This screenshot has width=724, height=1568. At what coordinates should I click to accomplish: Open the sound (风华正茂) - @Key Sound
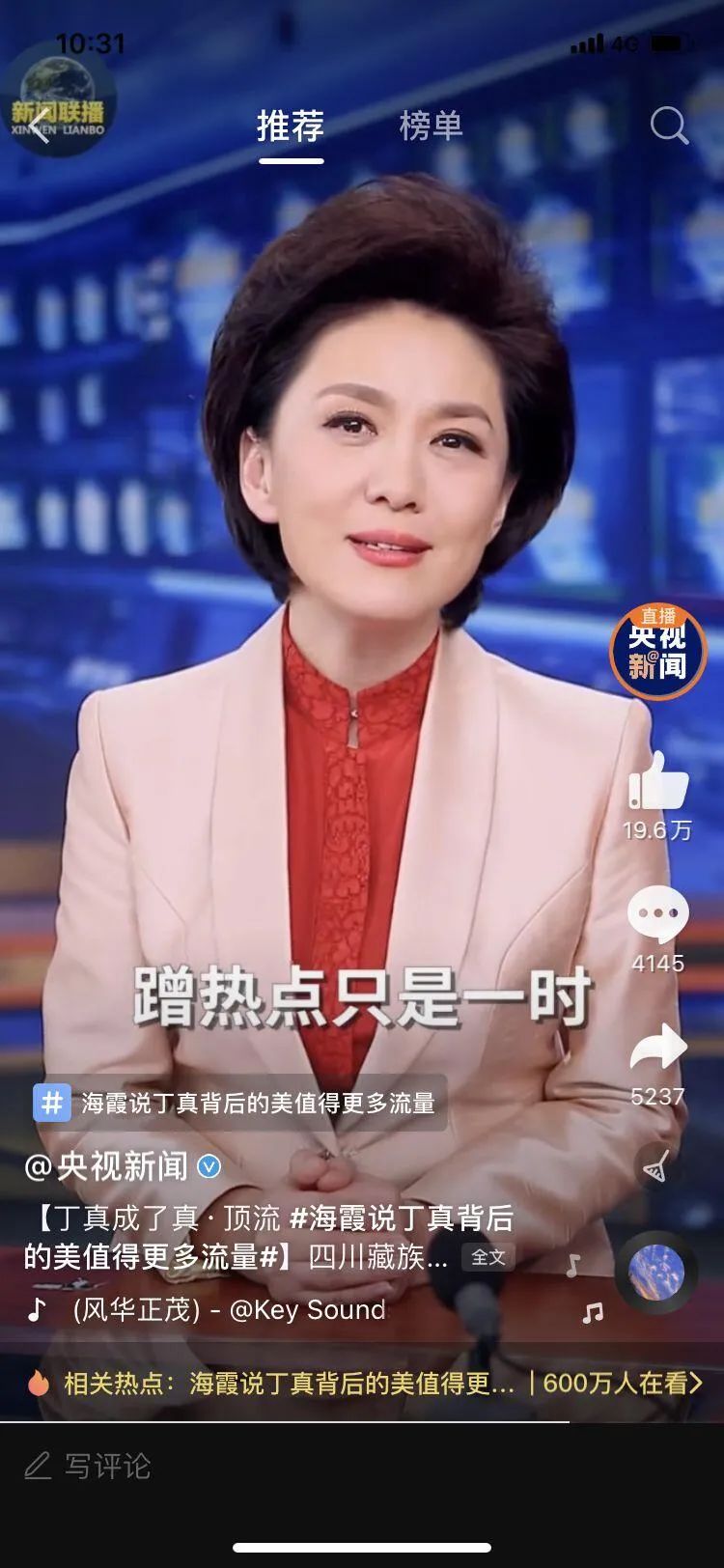228,1309
